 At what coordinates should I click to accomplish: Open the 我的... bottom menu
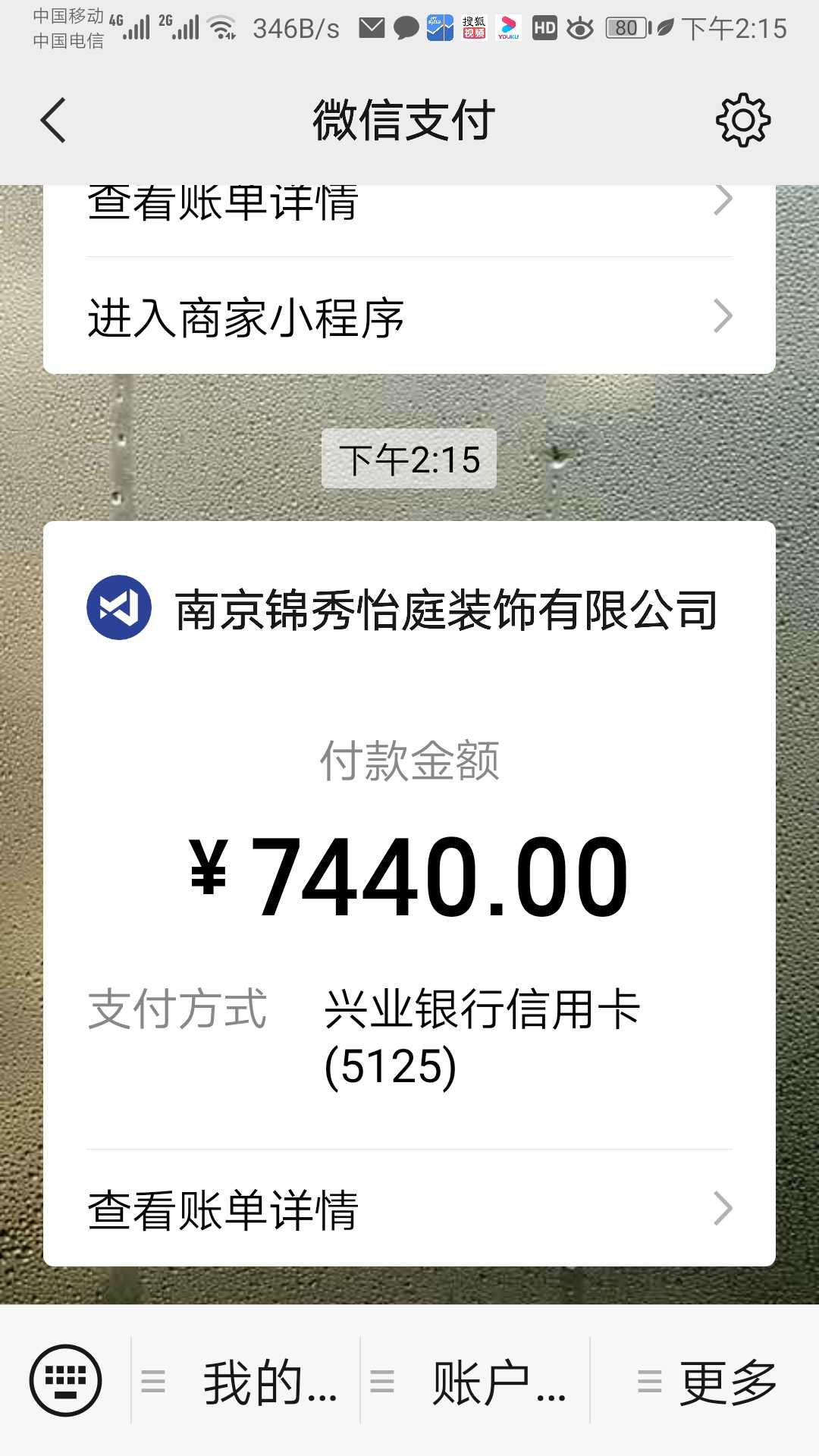[246, 1382]
